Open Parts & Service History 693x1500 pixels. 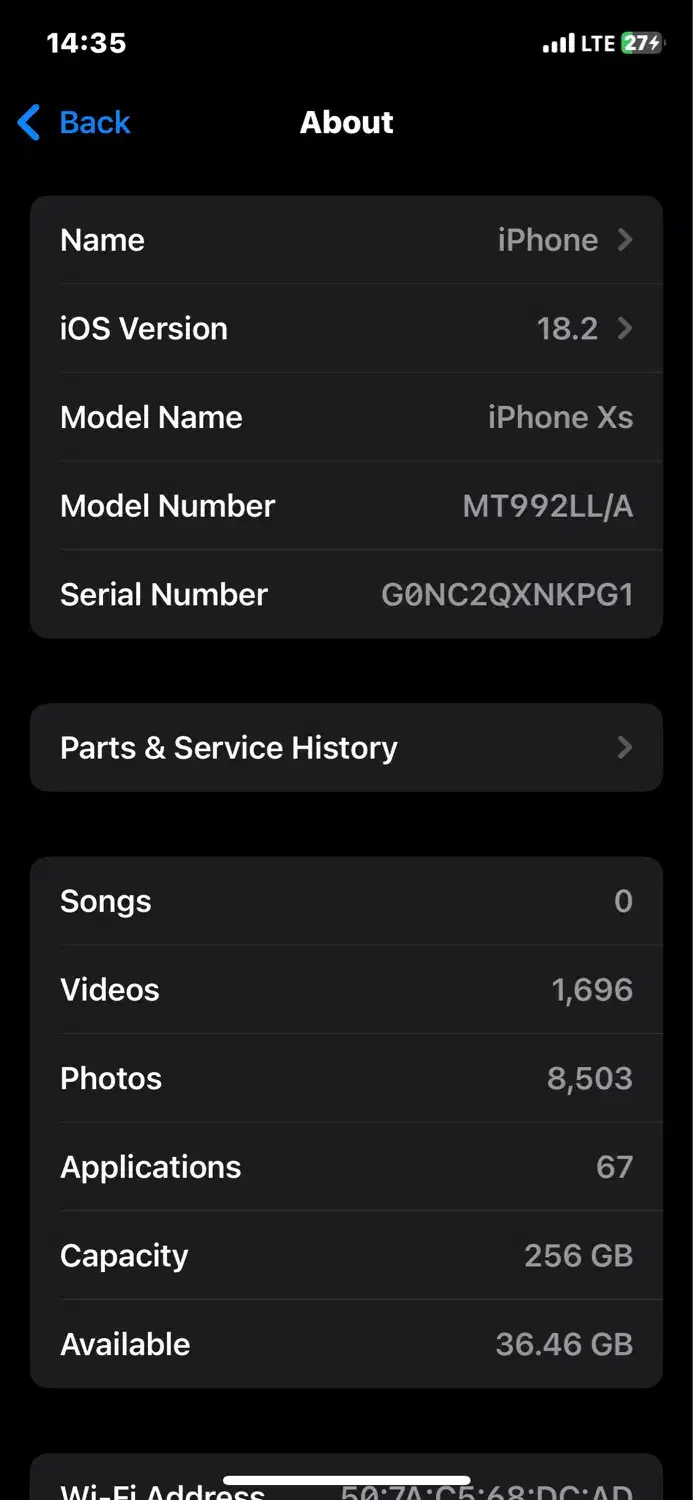(x=346, y=748)
